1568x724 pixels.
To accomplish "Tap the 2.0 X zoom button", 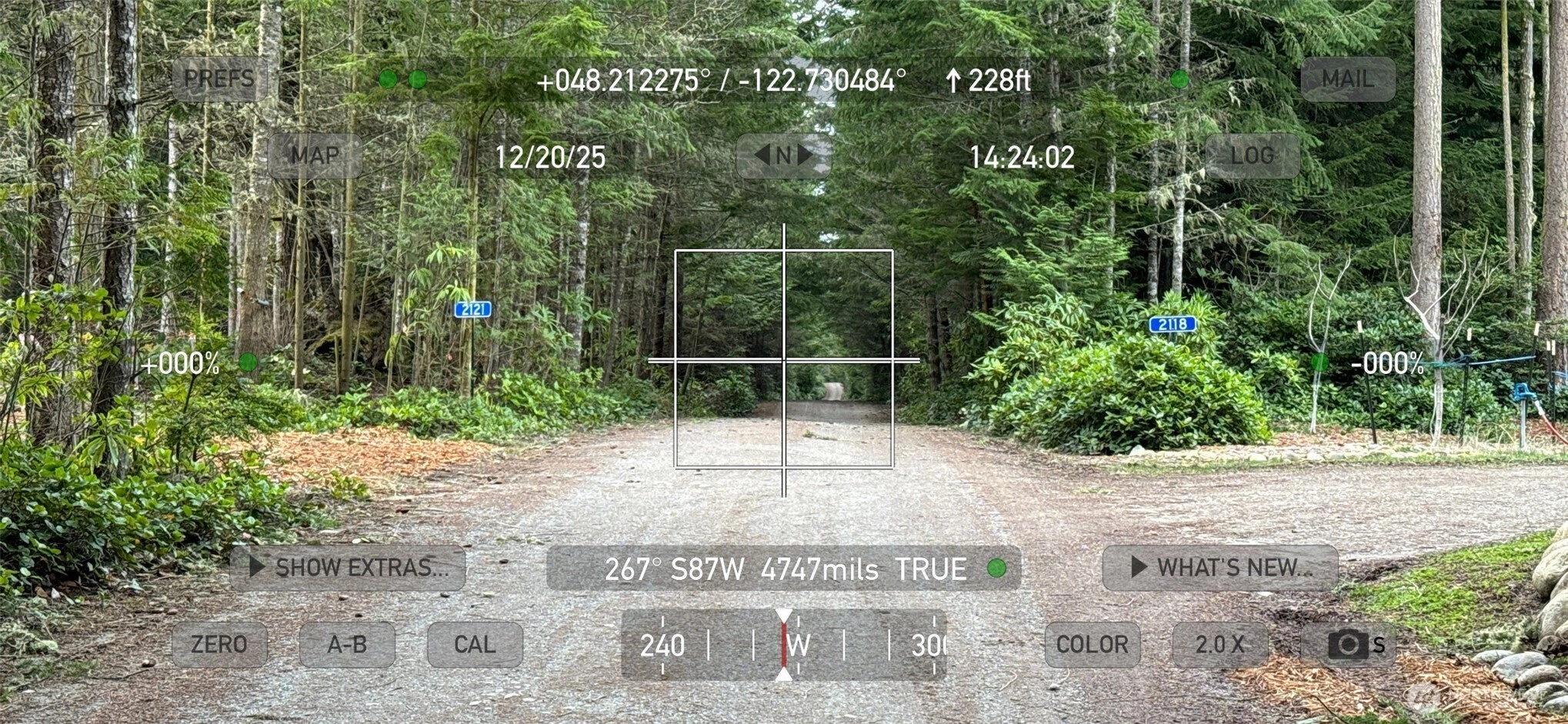I will coord(1219,644).
